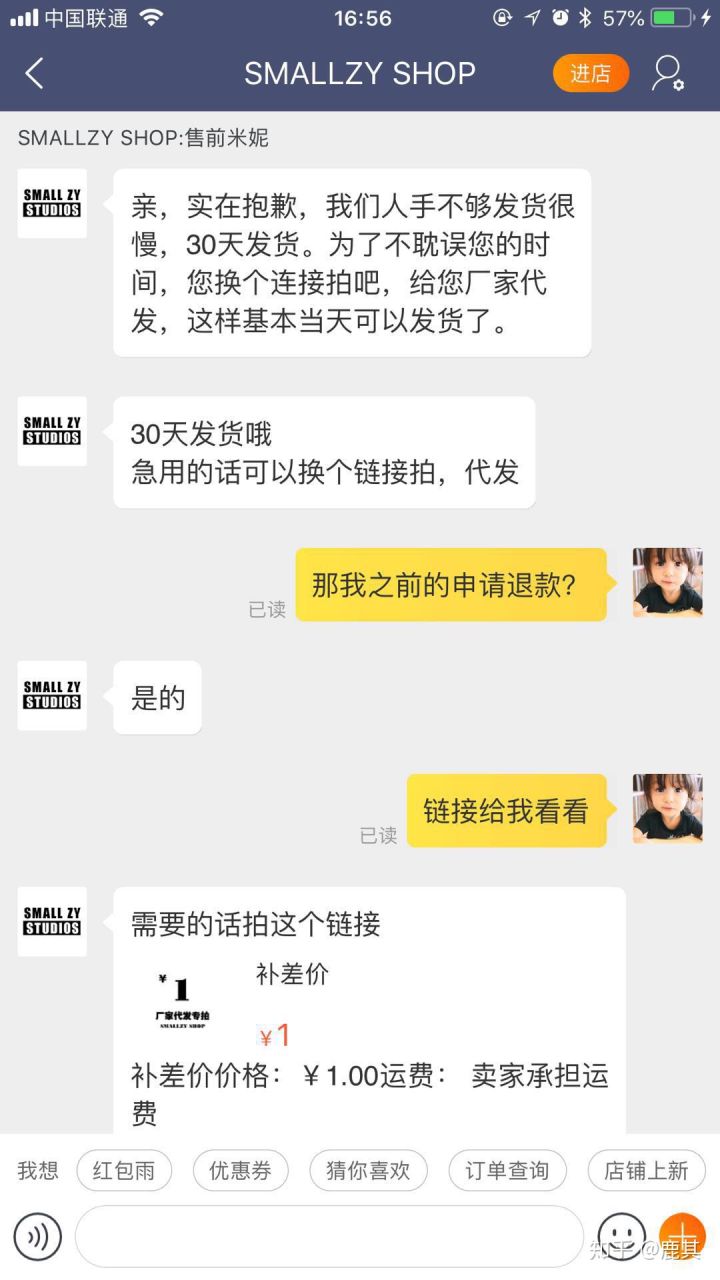
Task: Switch to voice message input
Action: pyautogui.click(x=38, y=1237)
